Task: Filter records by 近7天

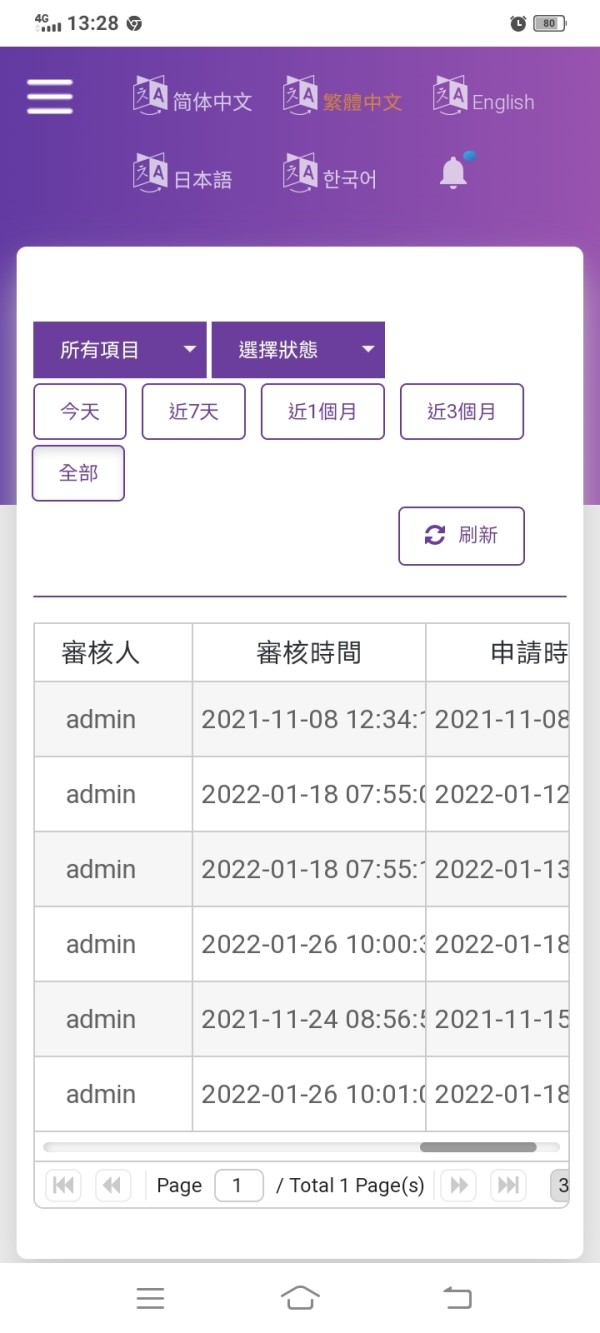Action: pyautogui.click(x=194, y=411)
